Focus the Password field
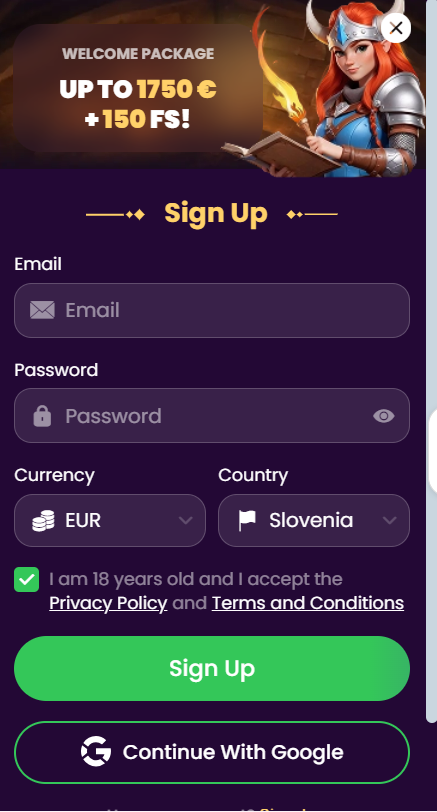 pos(212,415)
